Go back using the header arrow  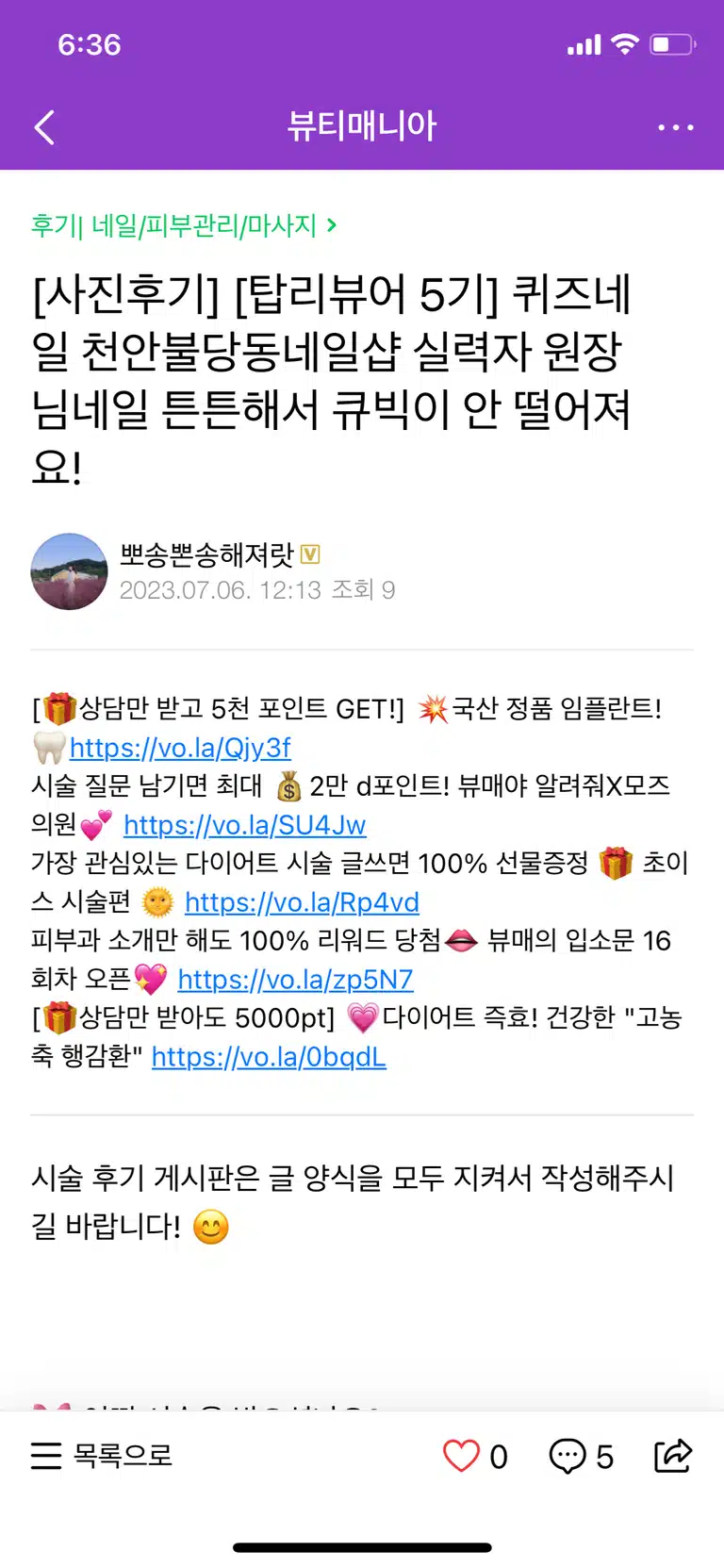(44, 127)
